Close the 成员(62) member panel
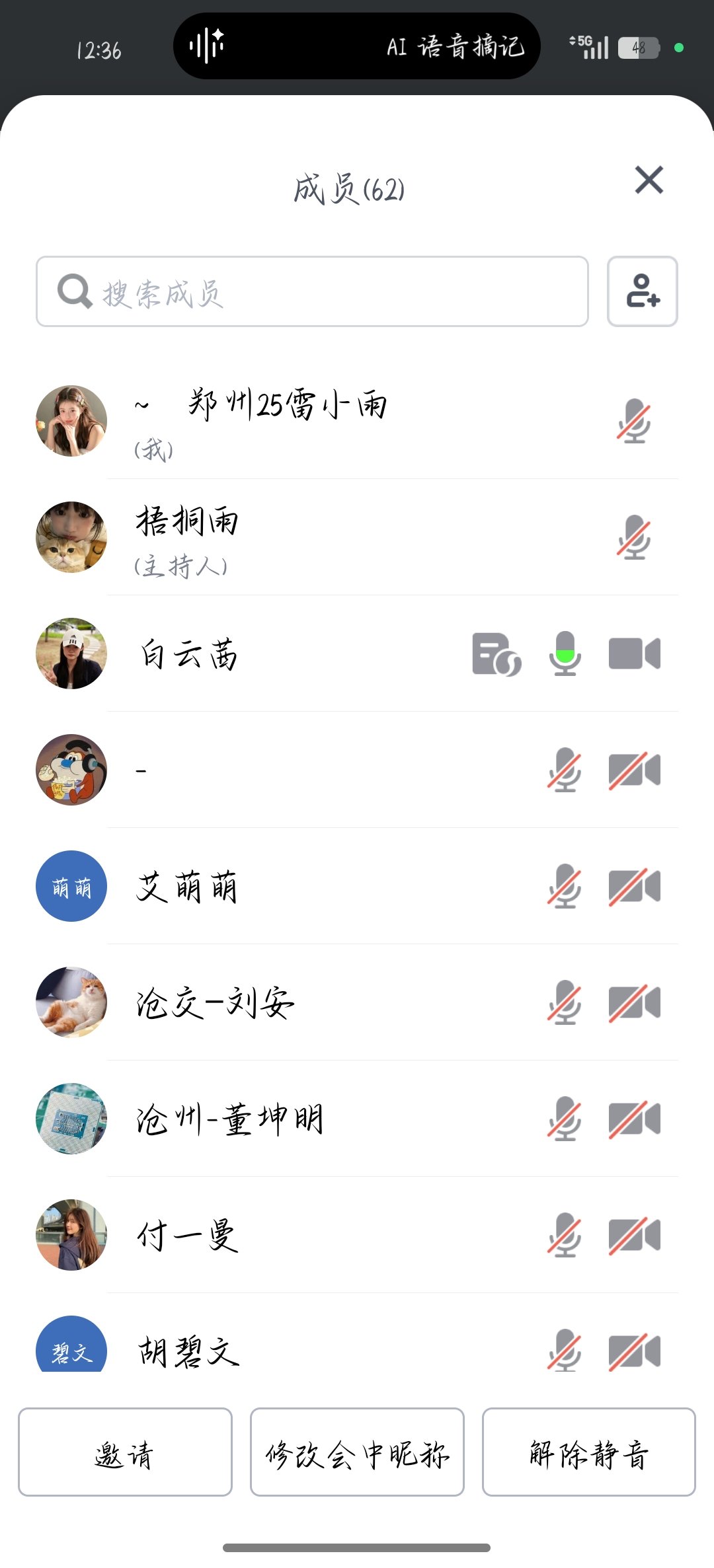 tap(649, 180)
